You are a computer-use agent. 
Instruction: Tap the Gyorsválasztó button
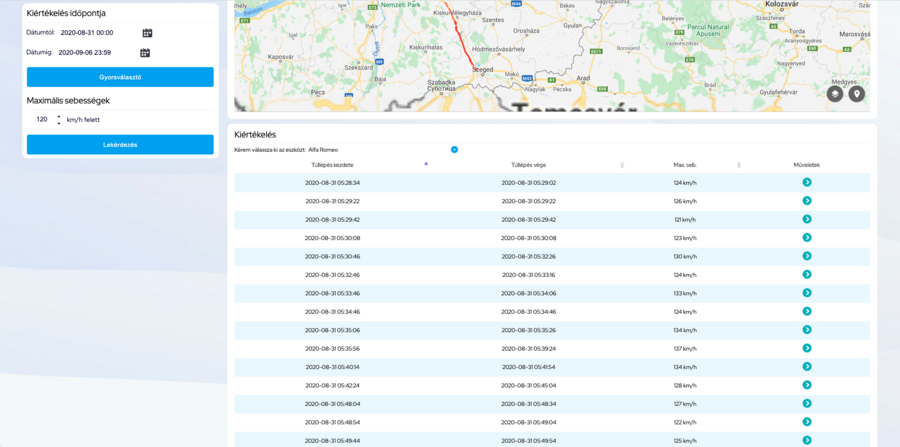tap(120, 77)
